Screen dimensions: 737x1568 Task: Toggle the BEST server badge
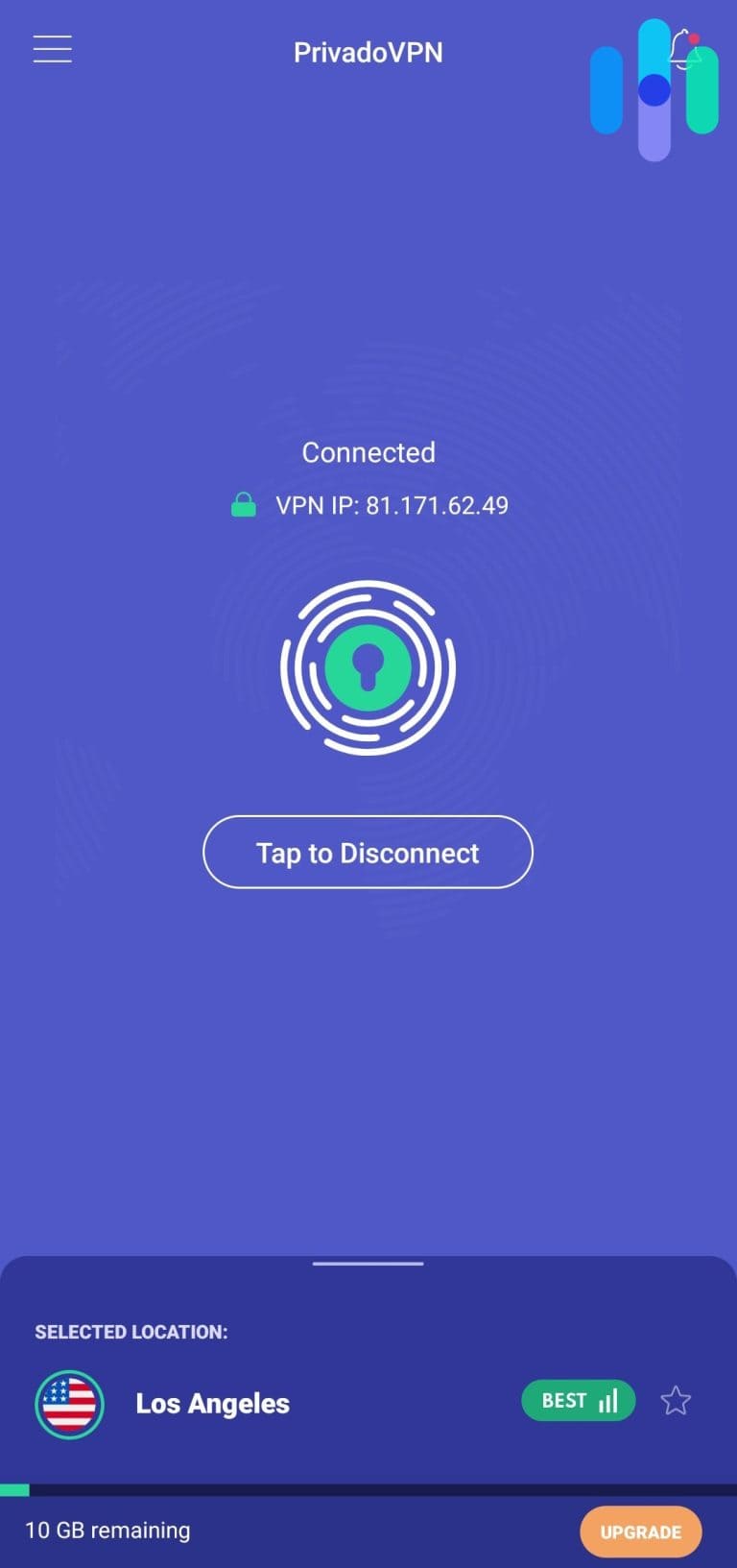click(x=578, y=1401)
